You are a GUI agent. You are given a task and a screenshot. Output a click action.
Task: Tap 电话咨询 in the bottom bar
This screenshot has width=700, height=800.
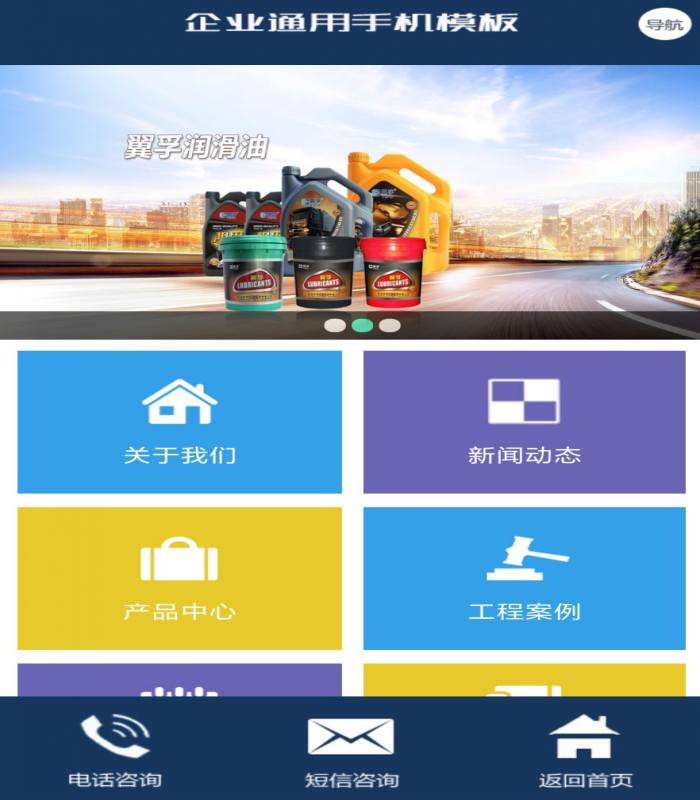coord(115,750)
